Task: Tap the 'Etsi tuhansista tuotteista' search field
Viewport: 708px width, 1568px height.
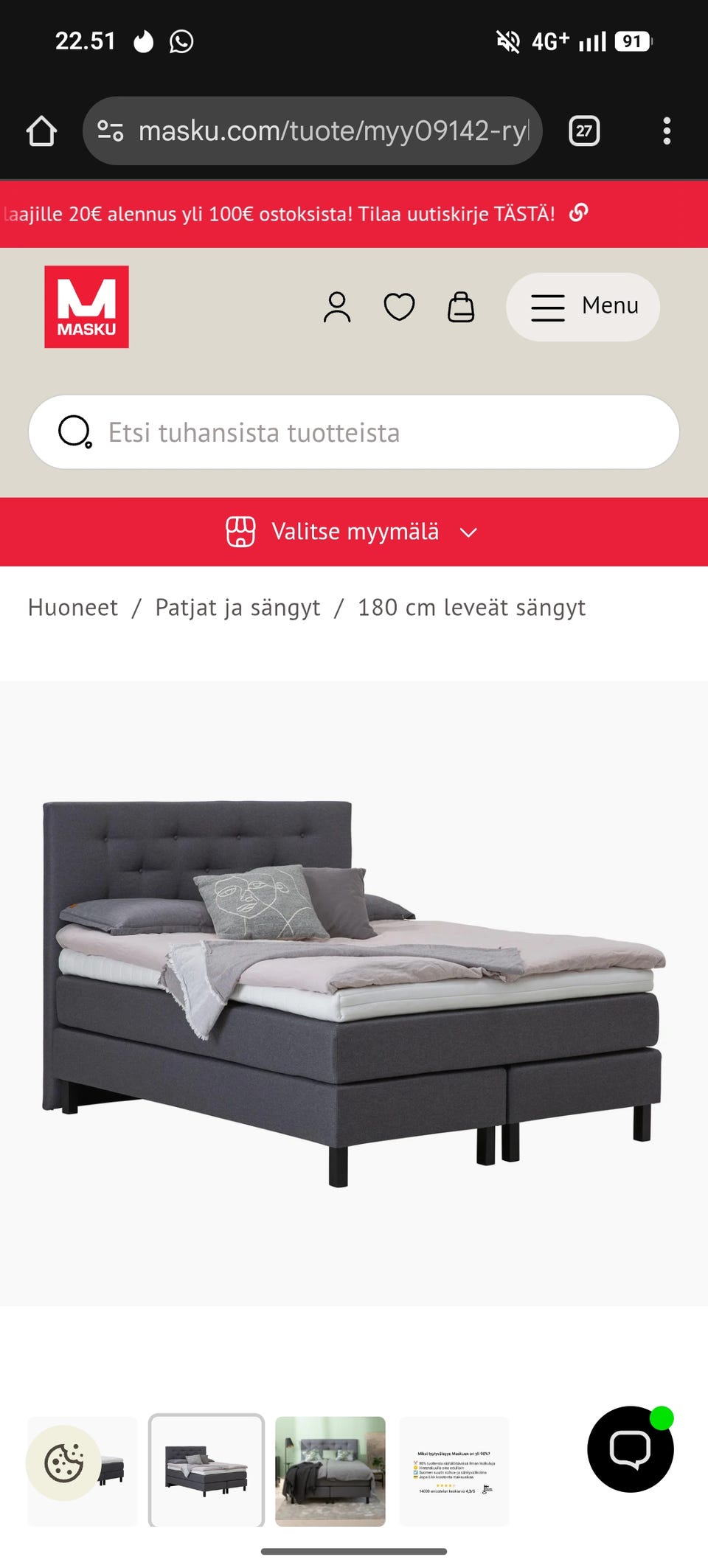Action: [354, 432]
